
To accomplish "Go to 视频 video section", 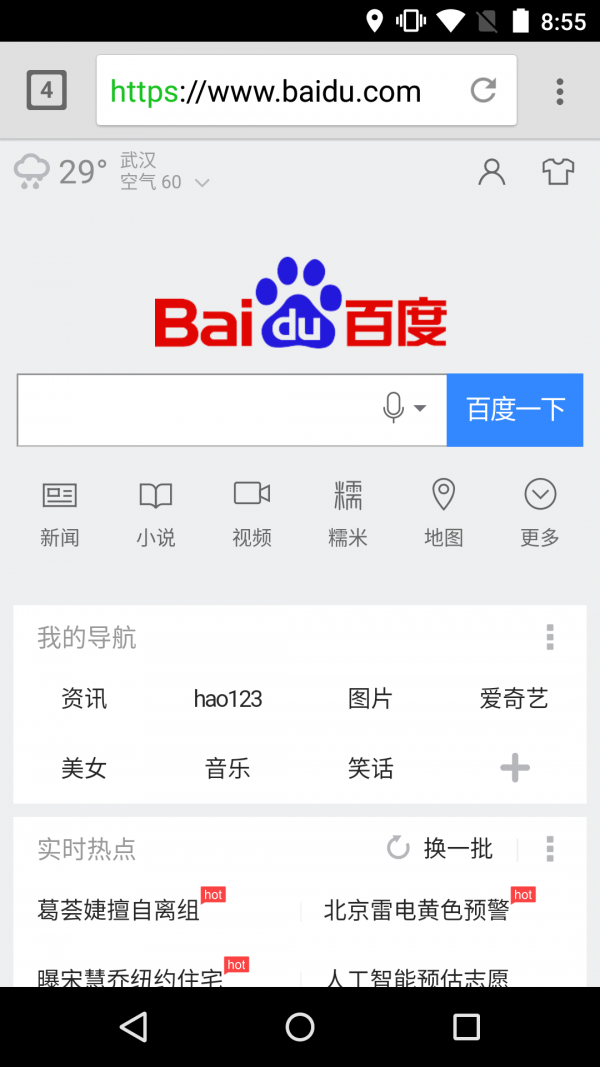I will pyautogui.click(x=252, y=512).
